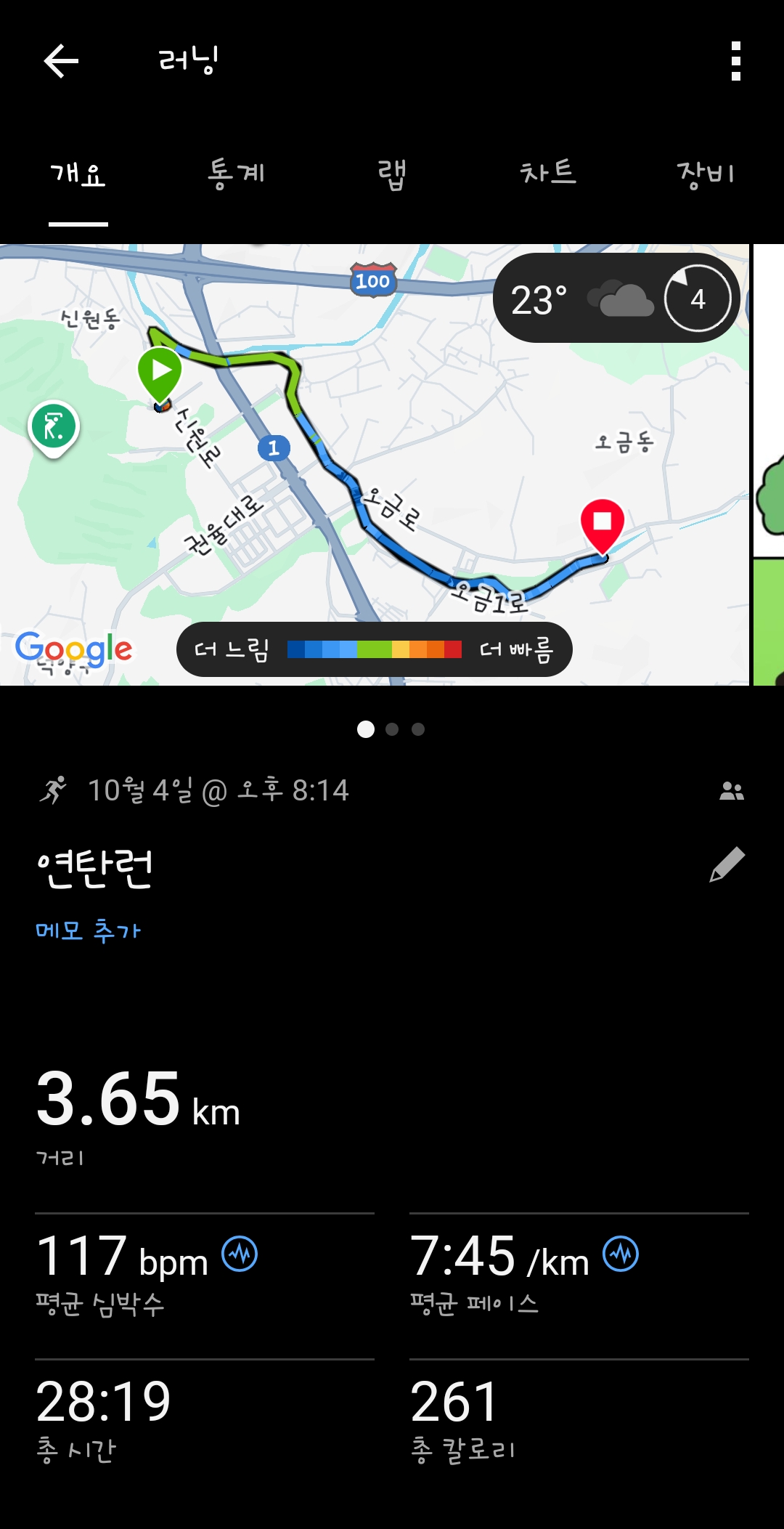
Task: Switch to the 랩 tab
Action: 392,174
